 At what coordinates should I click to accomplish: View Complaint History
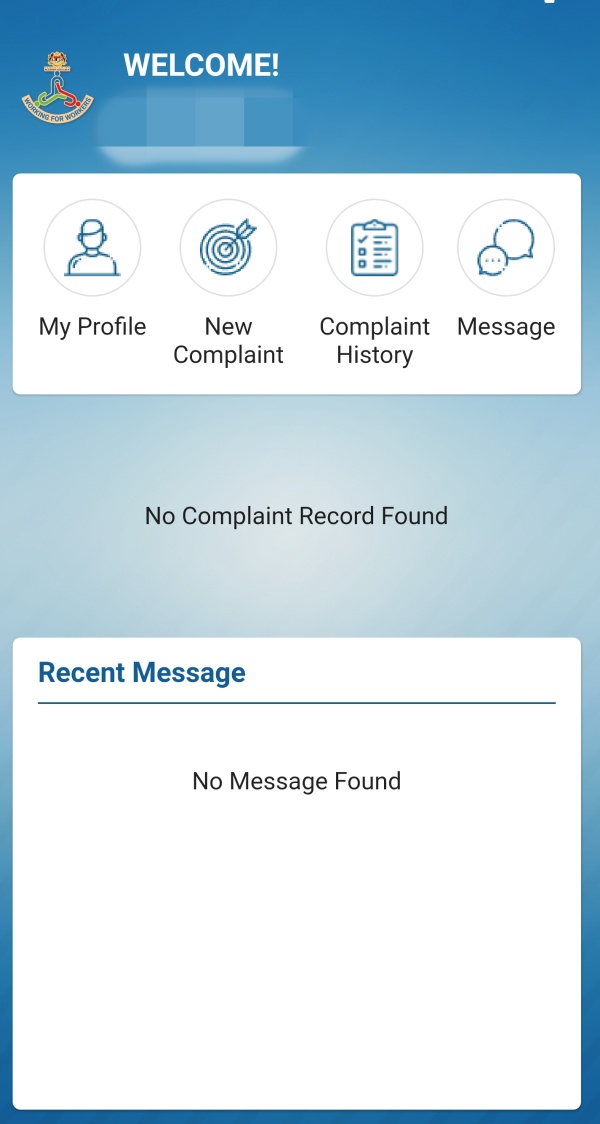pyautogui.click(x=374, y=248)
